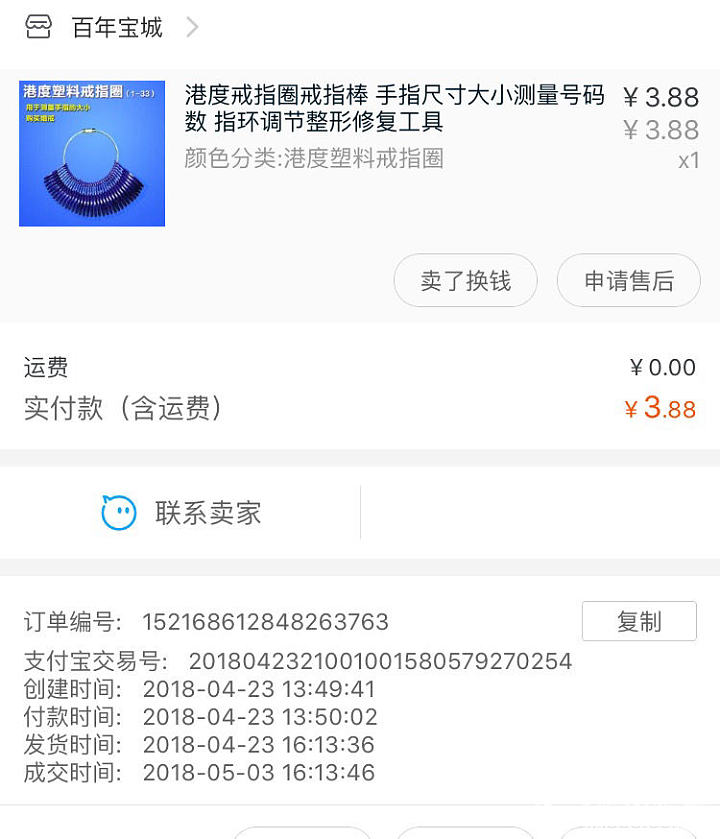This screenshot has height=839, width=720.
Task: Open the ring sizer product thumbnail
Action: tap(92, 153)
